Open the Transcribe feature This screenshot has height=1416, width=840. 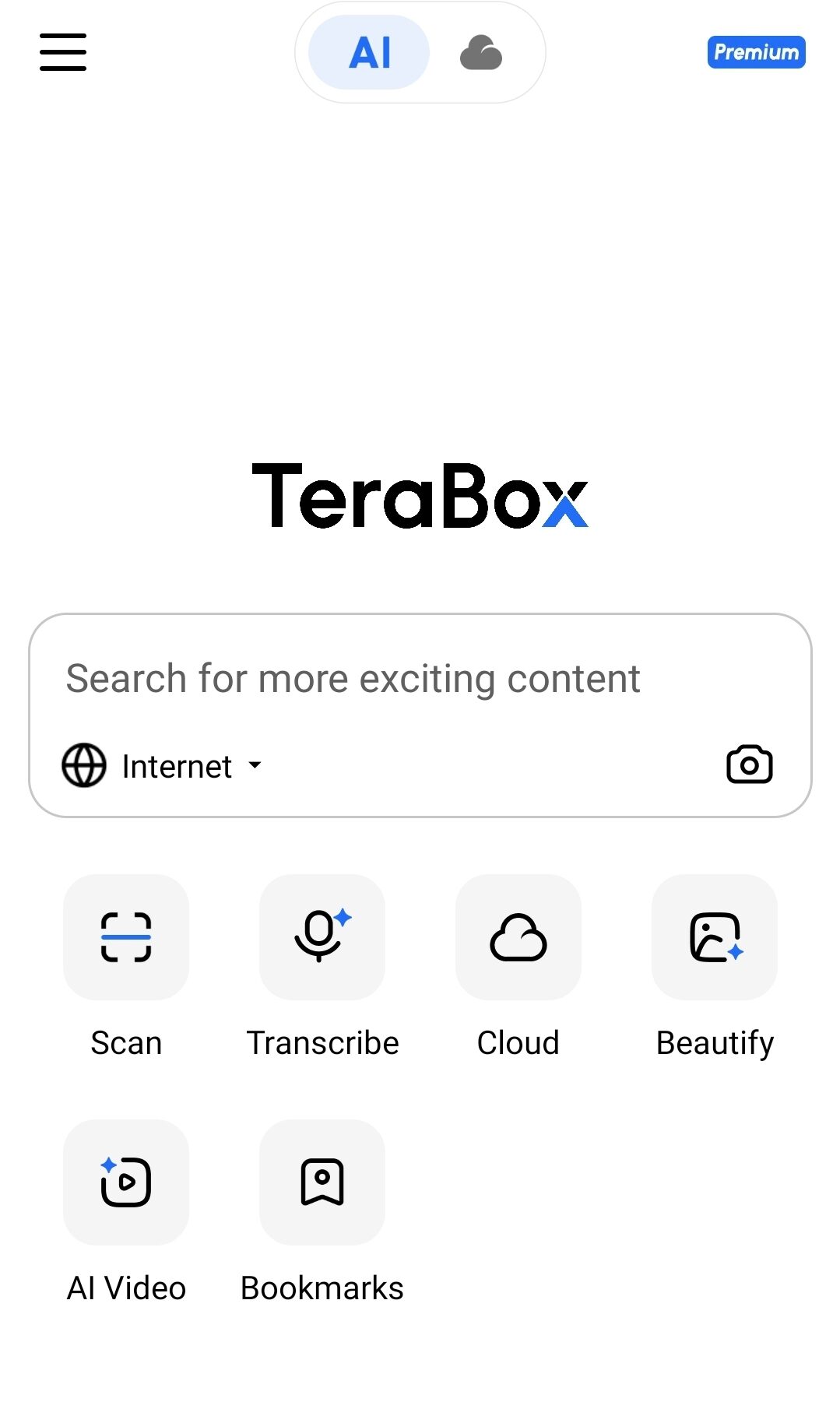322,938
